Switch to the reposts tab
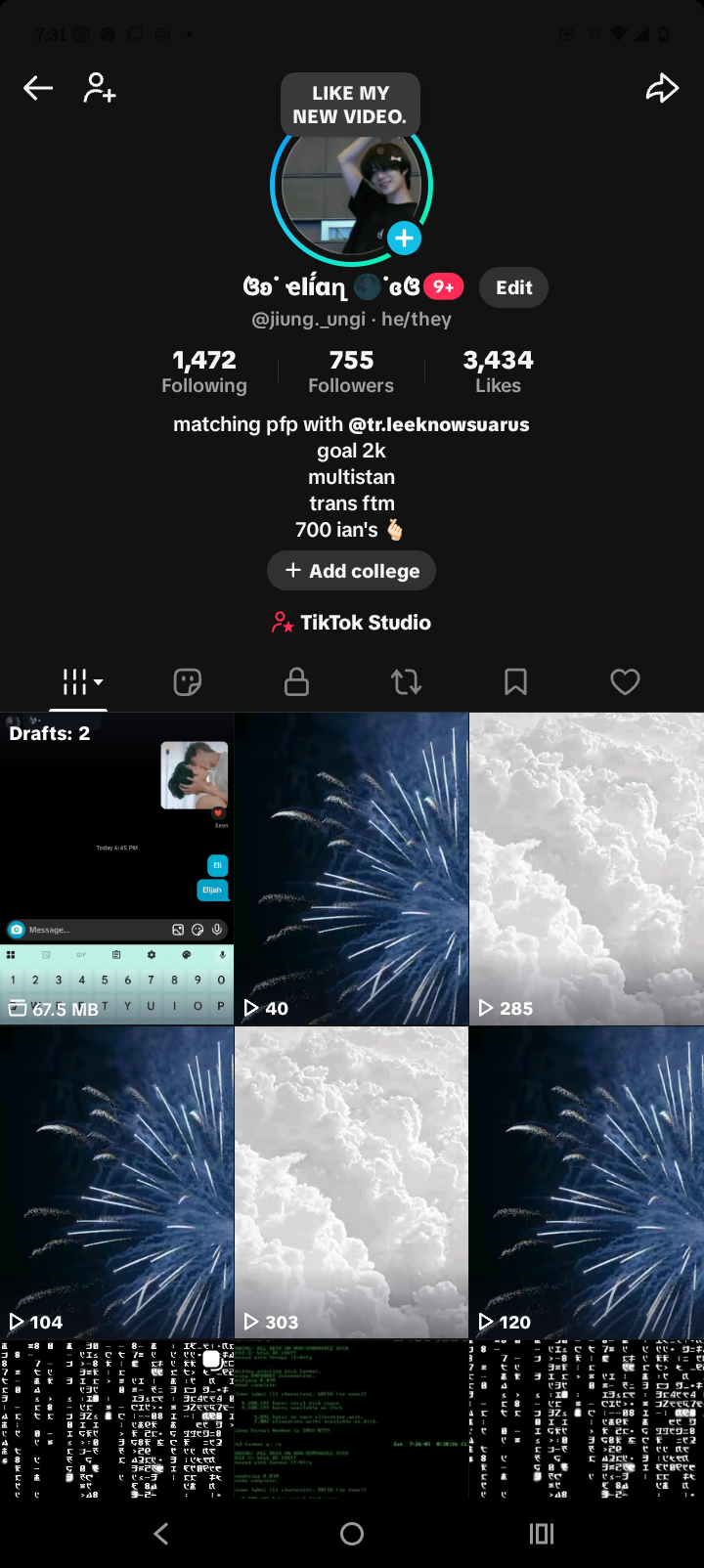The height and width of the screenshot is (1568, 704). [x=406, y=681]
